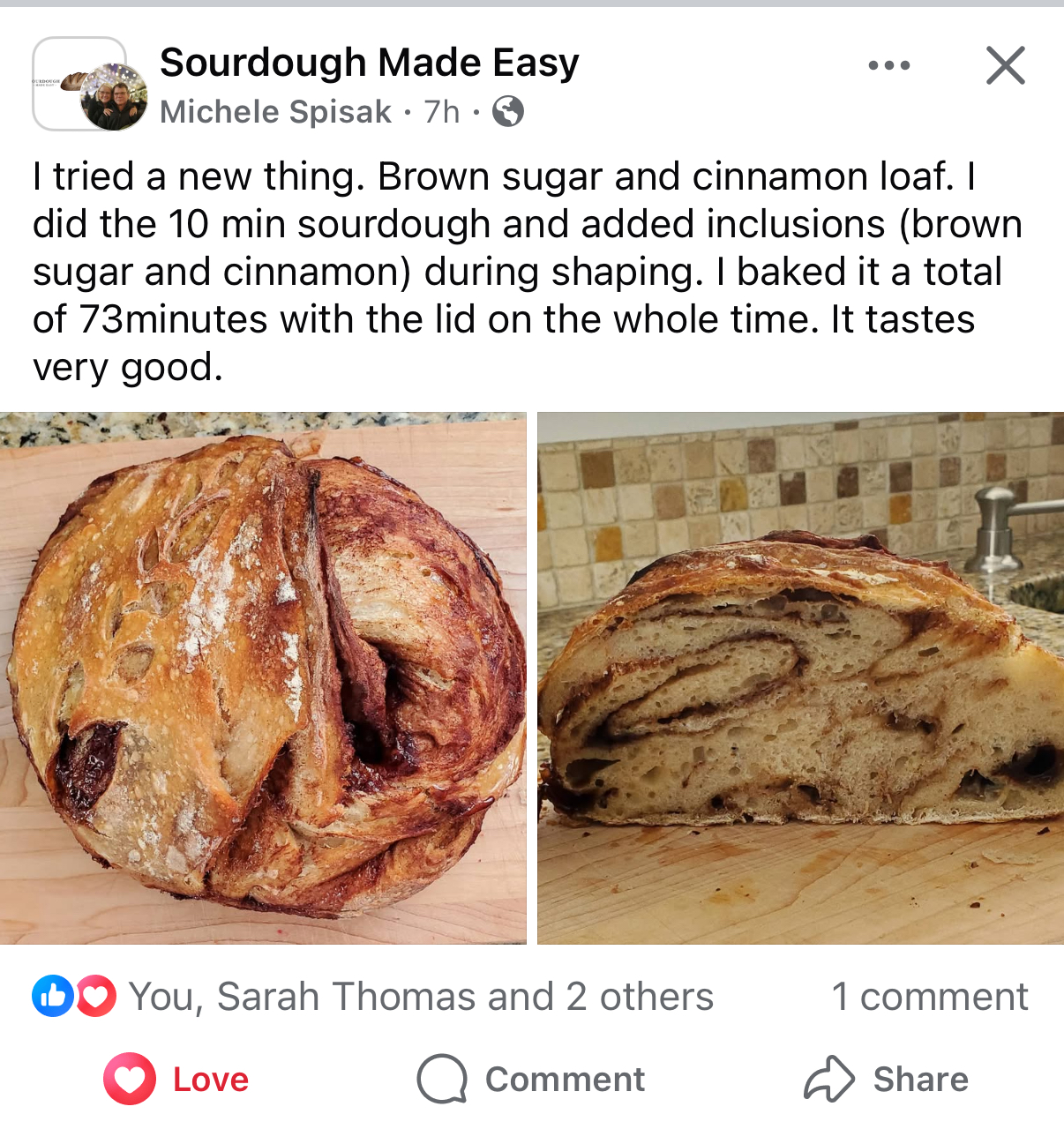
Task: View who reacted to this post
Action: 420,997
